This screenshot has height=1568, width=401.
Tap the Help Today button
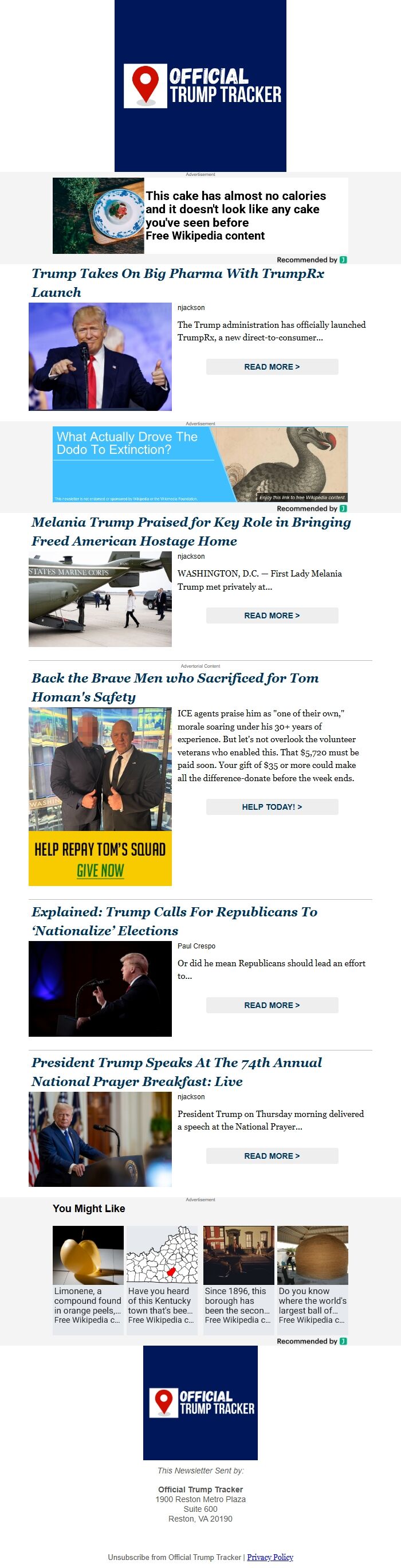tap(272, 806)
